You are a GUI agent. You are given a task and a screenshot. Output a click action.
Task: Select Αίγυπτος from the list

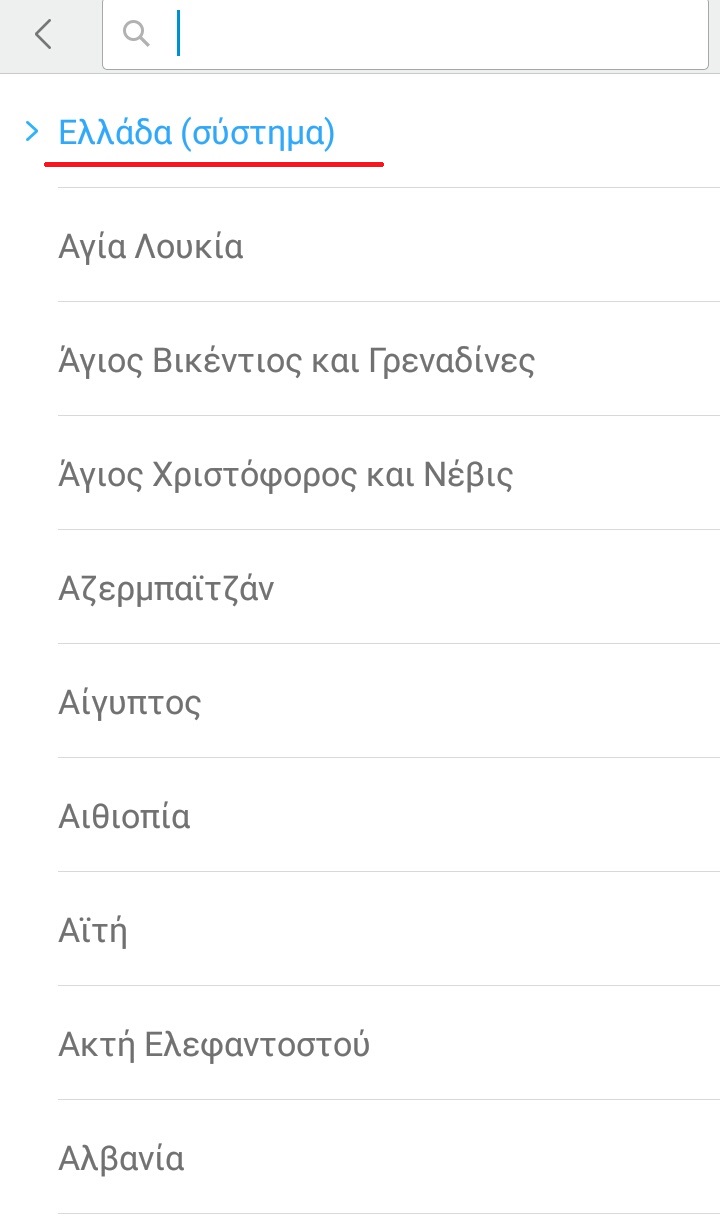(130, 702)
